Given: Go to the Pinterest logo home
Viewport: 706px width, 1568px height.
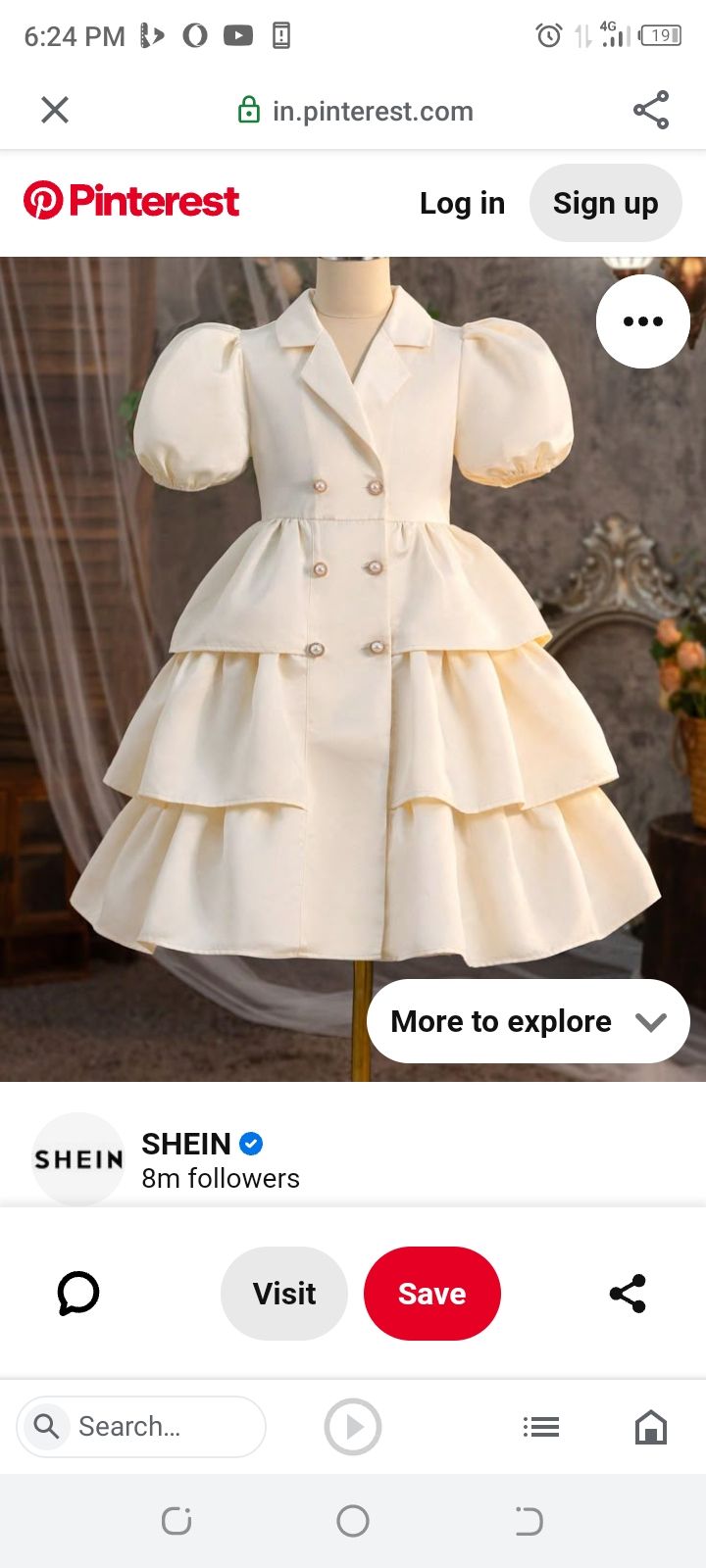Looking at the screenshot, I should click(131, 201).
